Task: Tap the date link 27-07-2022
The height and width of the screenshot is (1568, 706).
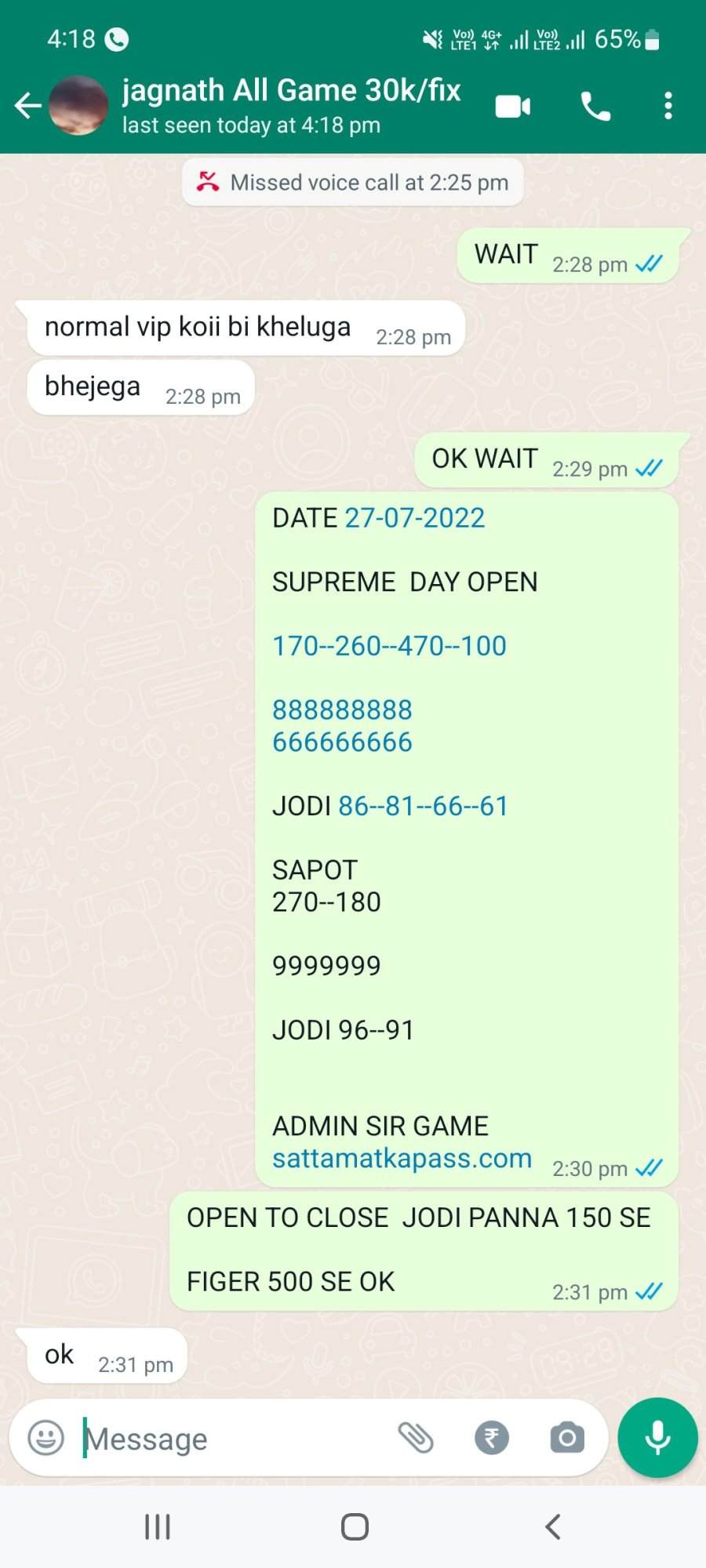Action: click(x=415, y=517)
